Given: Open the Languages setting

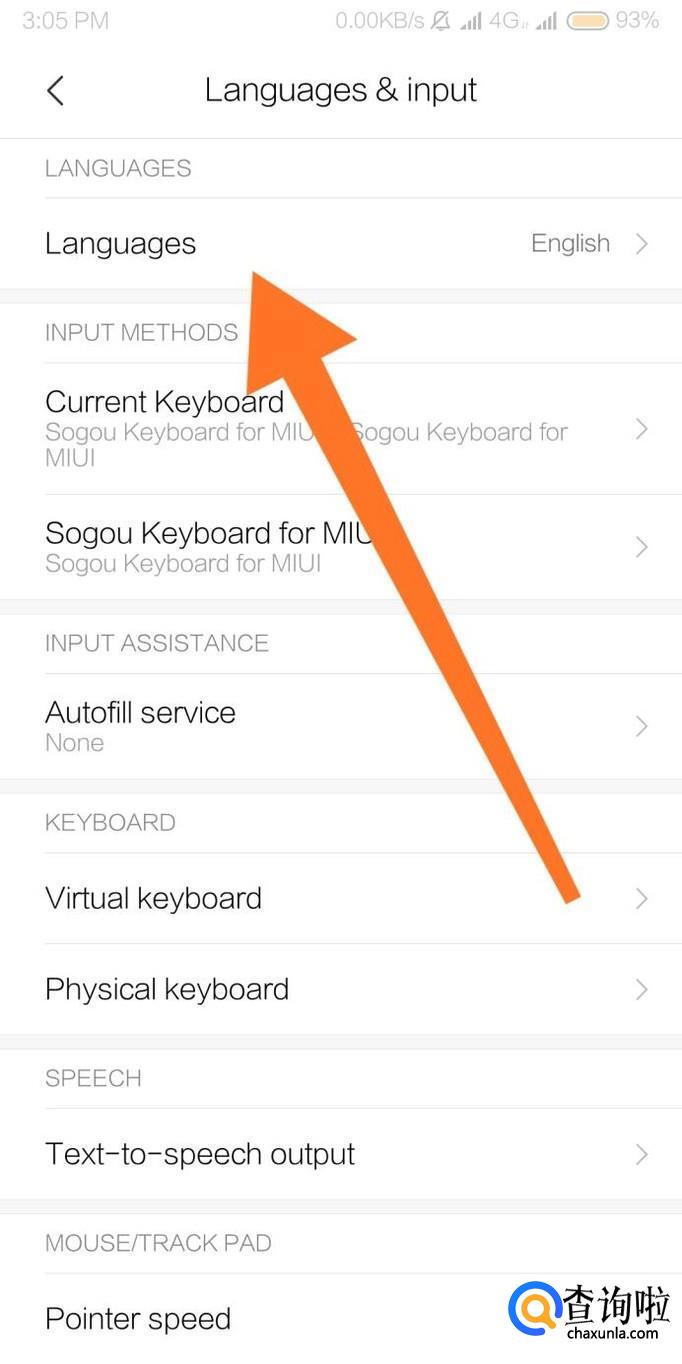Looking at the screenshot, I should (x=341, y=244).
